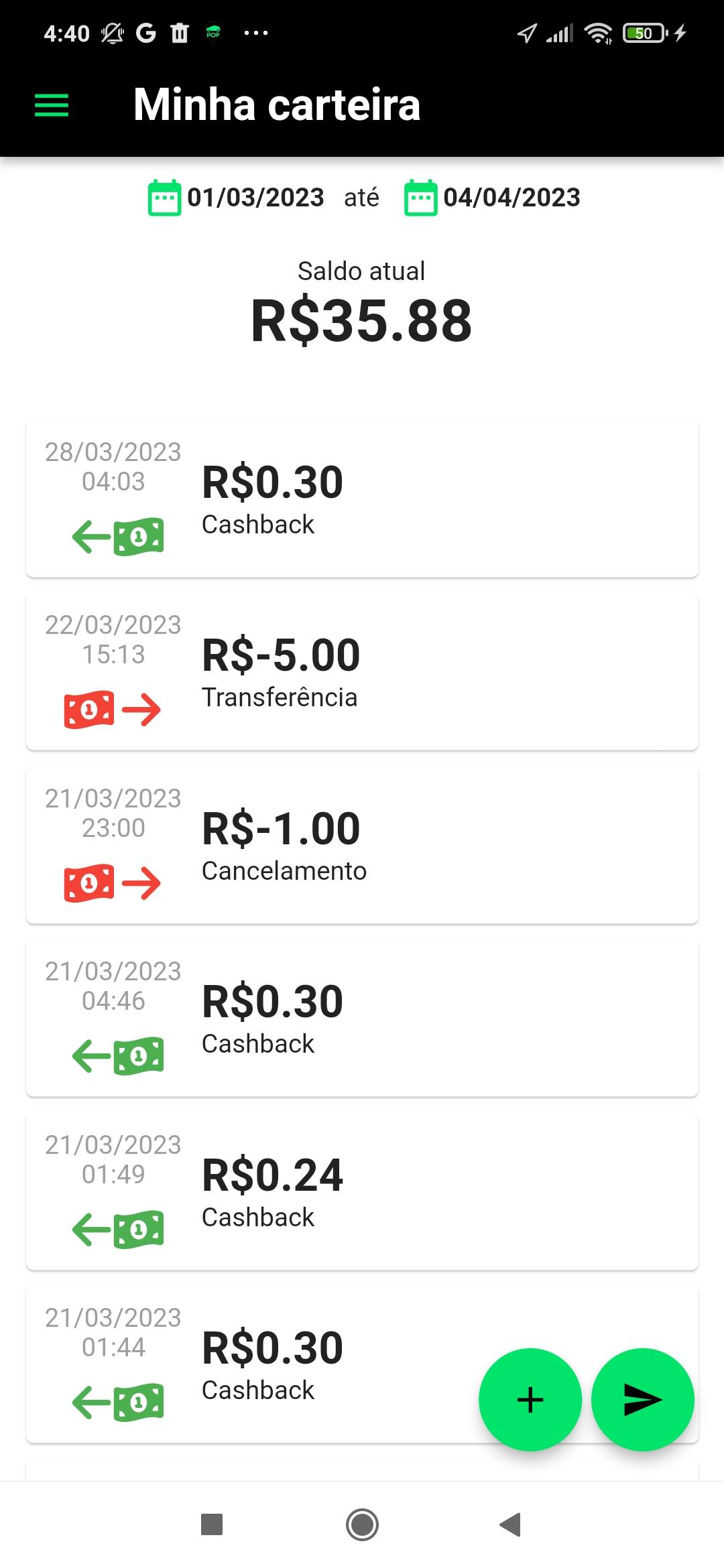Image resolution: width=724 pixels, height=1568 pixels.
Task: Tap the green send transfer button
Action: (x=642, y=1400)
